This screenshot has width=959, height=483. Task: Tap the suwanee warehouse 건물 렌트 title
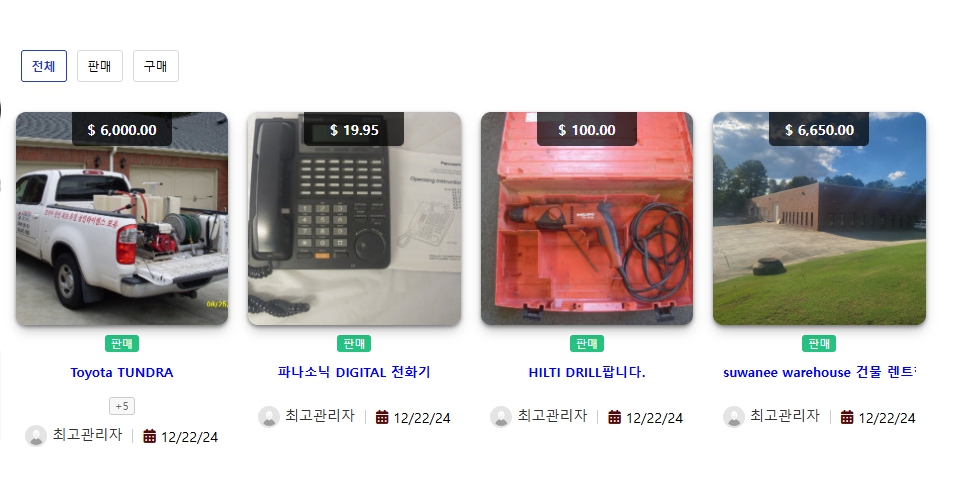[819, 372]
